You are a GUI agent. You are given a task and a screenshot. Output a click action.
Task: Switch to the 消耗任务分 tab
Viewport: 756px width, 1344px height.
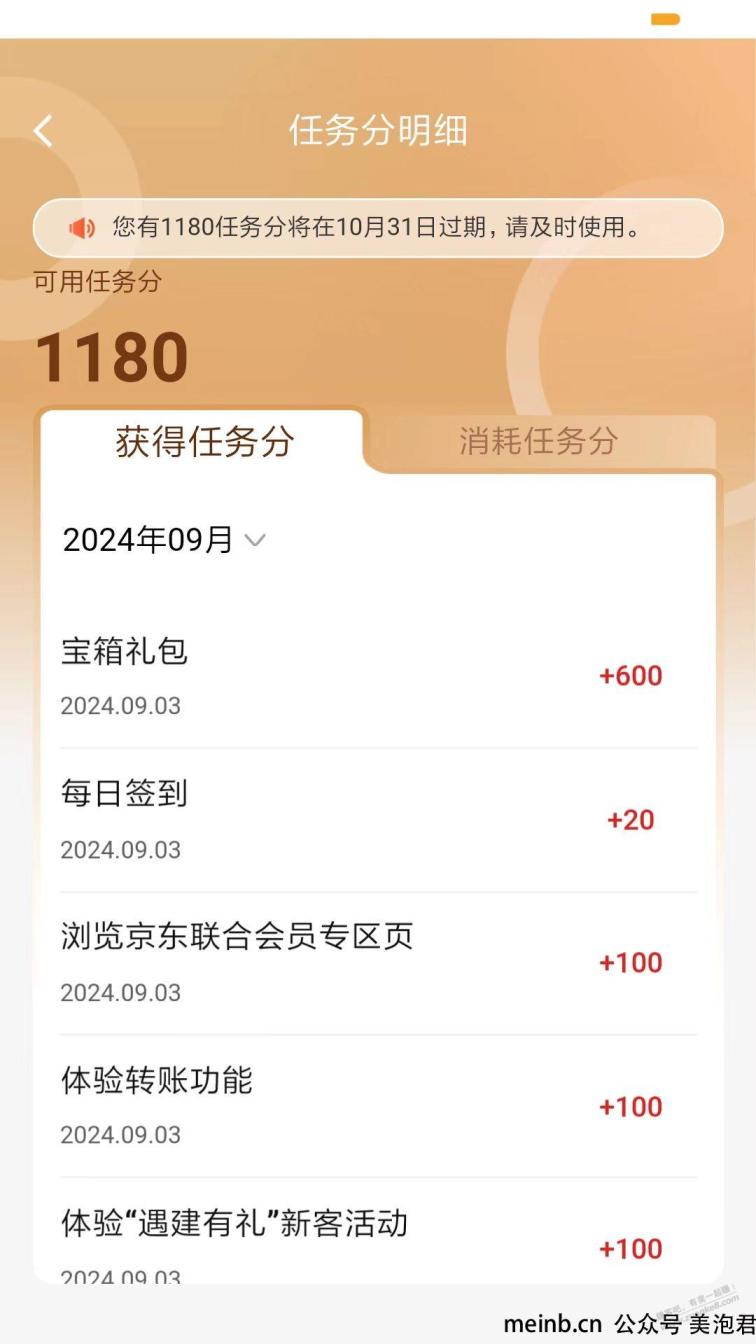pyautogui.click(x=539, y=441)
